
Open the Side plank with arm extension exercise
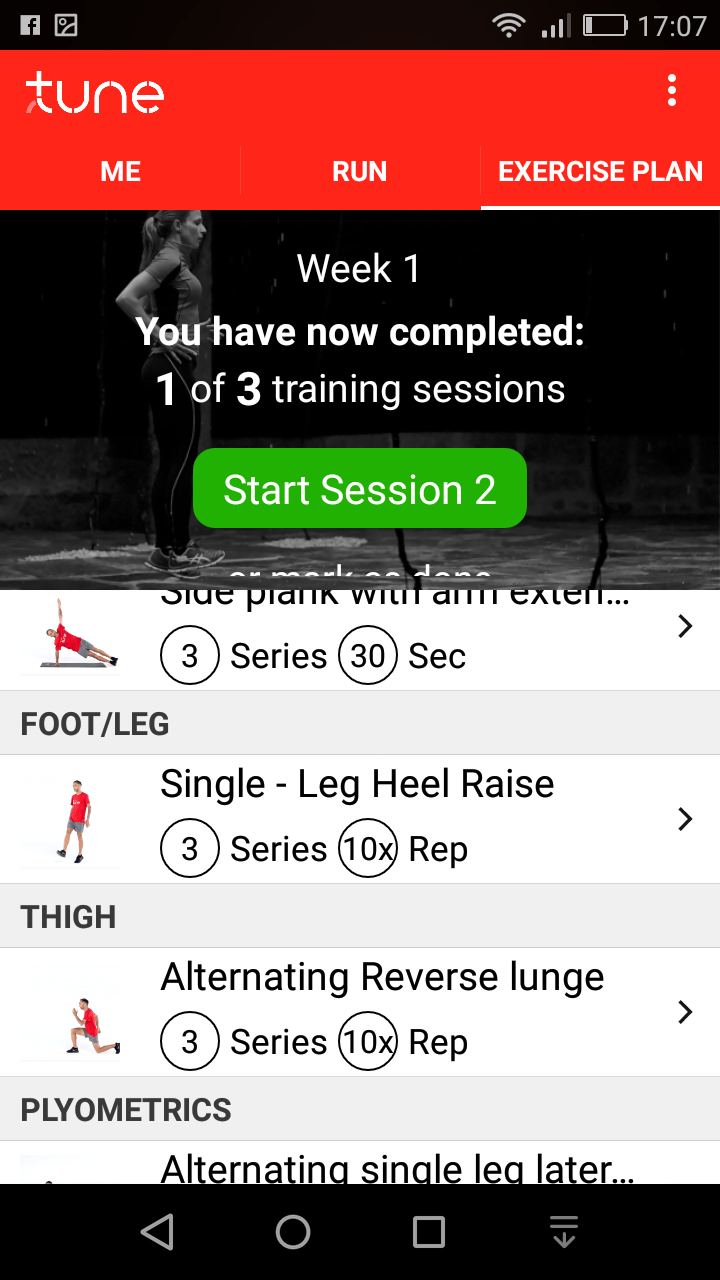click(360, 640)
